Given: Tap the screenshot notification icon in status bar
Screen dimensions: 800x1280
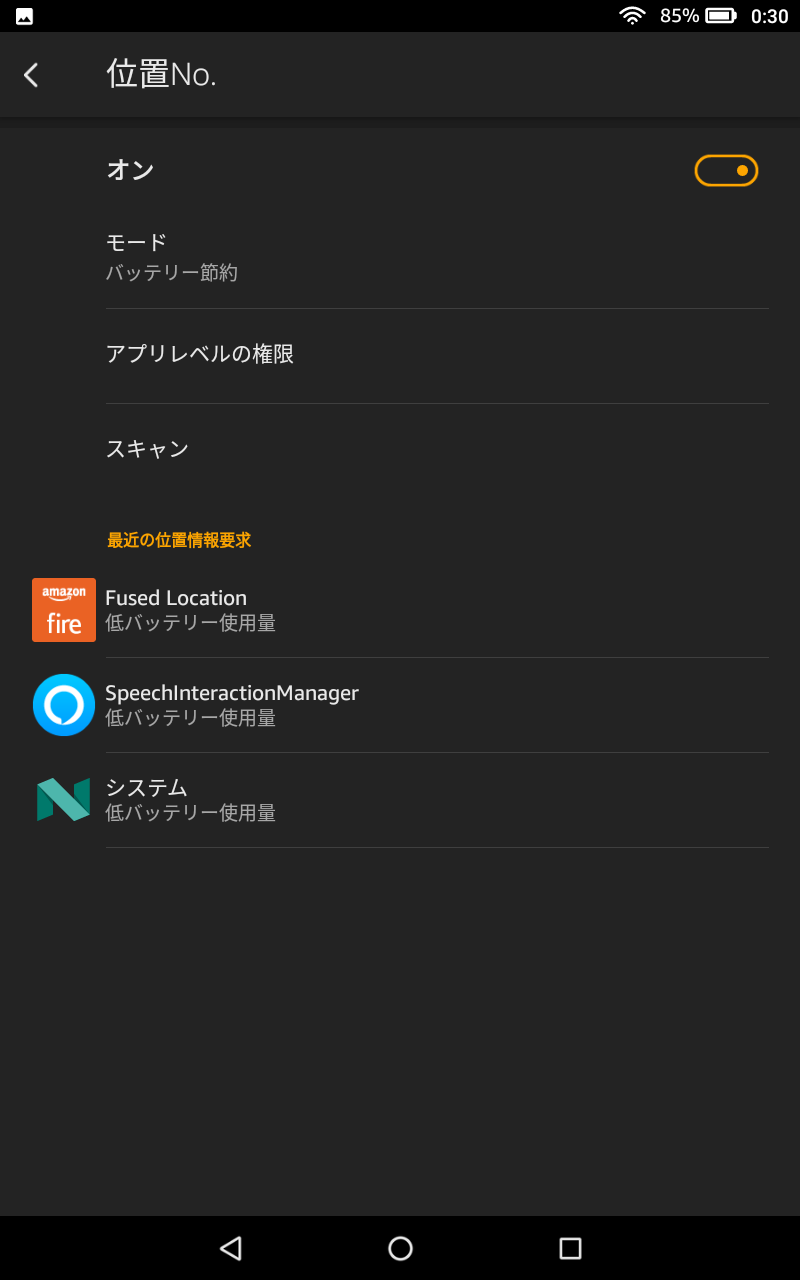Looking at the screenshot, I should click(x=24, y=15).
